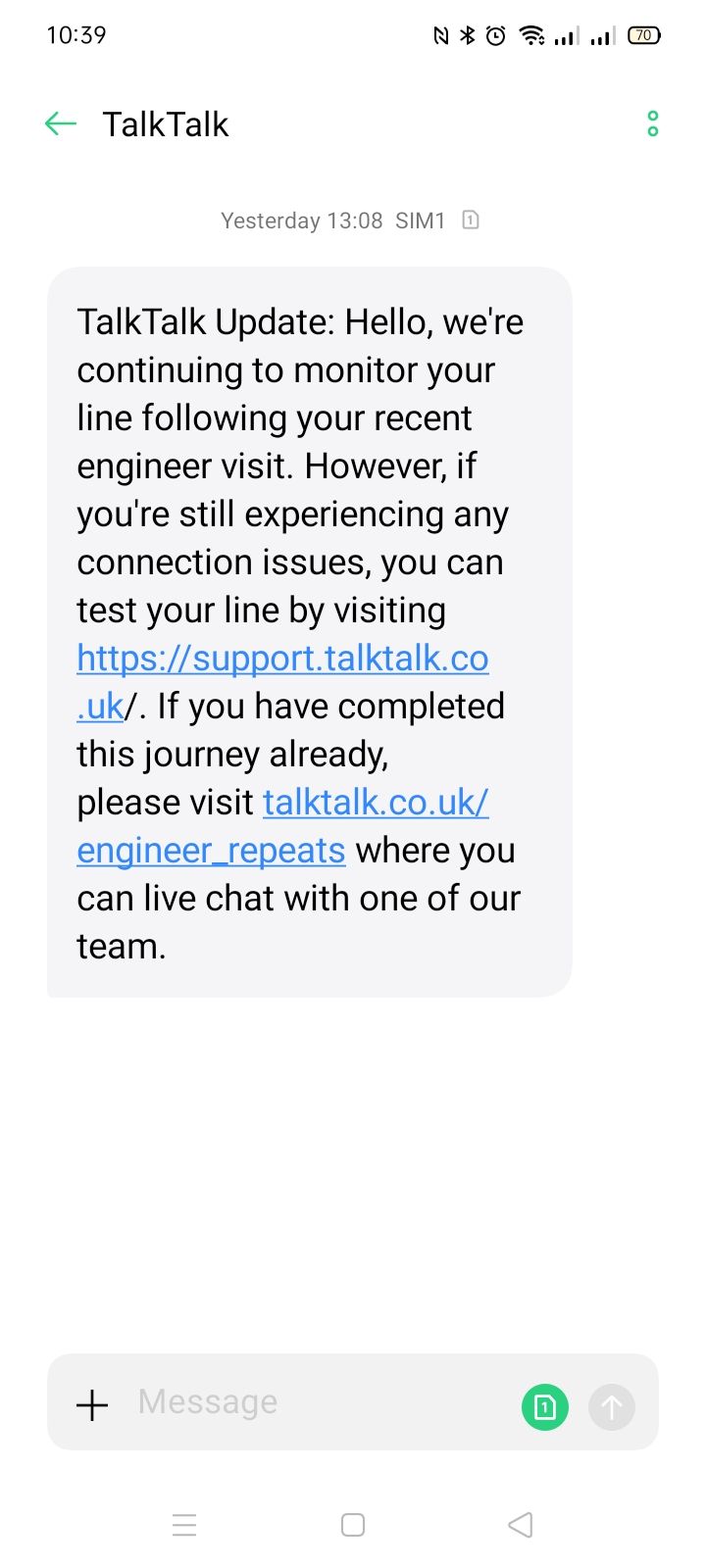The height and width of the screenshot is (1568, 706).
Task: Open the support.talktalk.co.uk link
Action: coord(282,658)
